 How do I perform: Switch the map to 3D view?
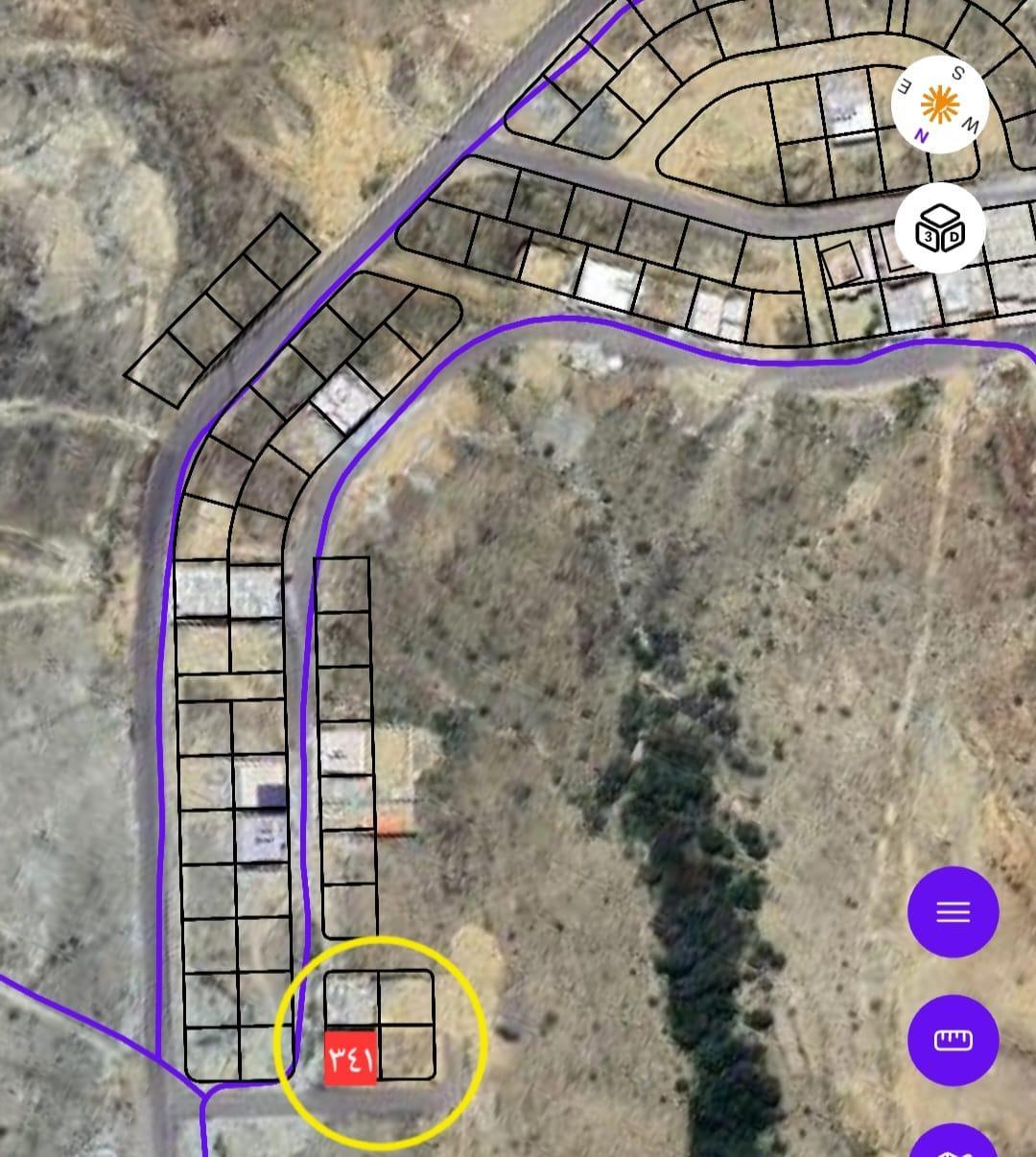[x=939, y=229]
